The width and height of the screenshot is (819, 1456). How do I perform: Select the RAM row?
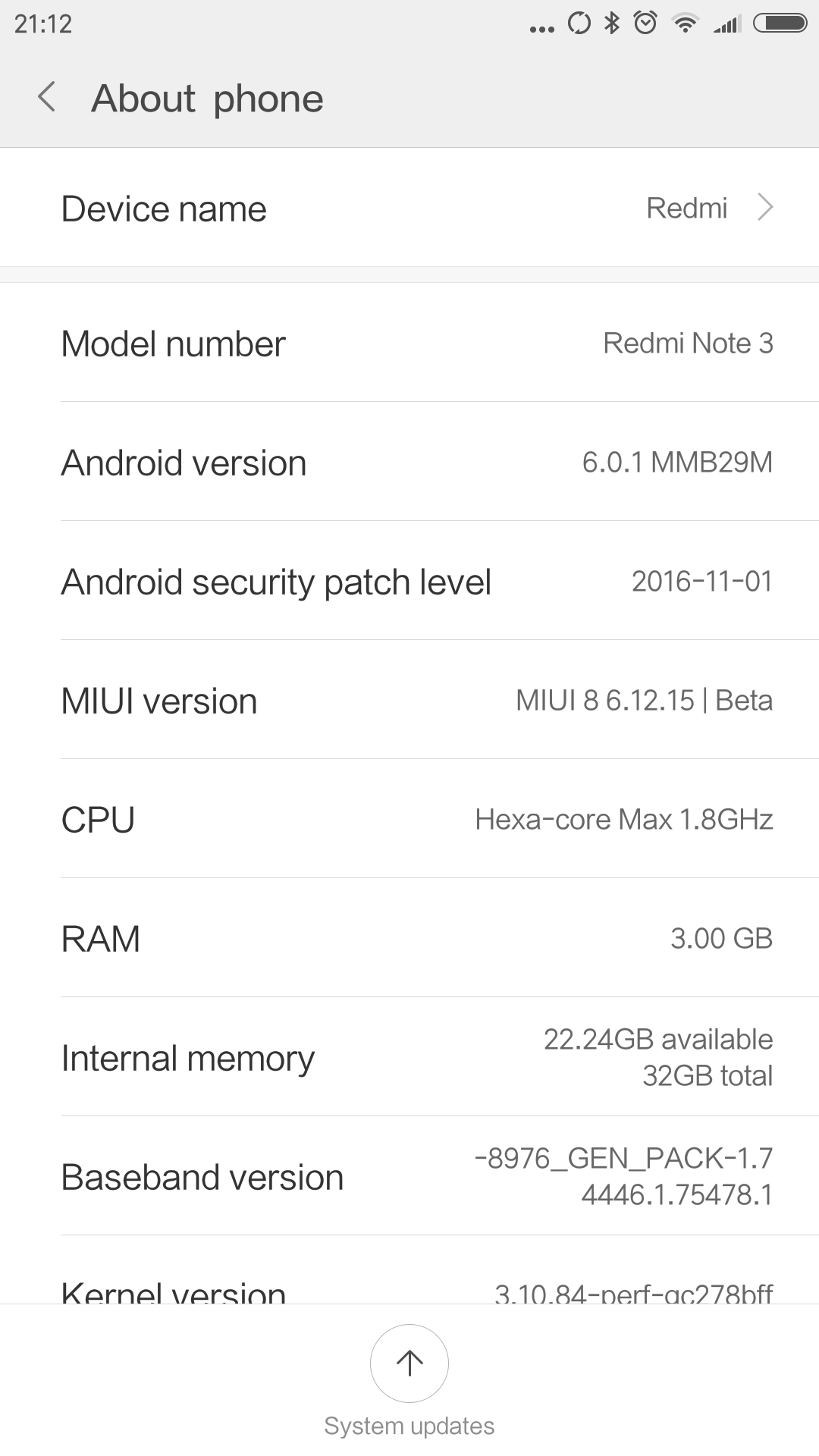(409, 938)
